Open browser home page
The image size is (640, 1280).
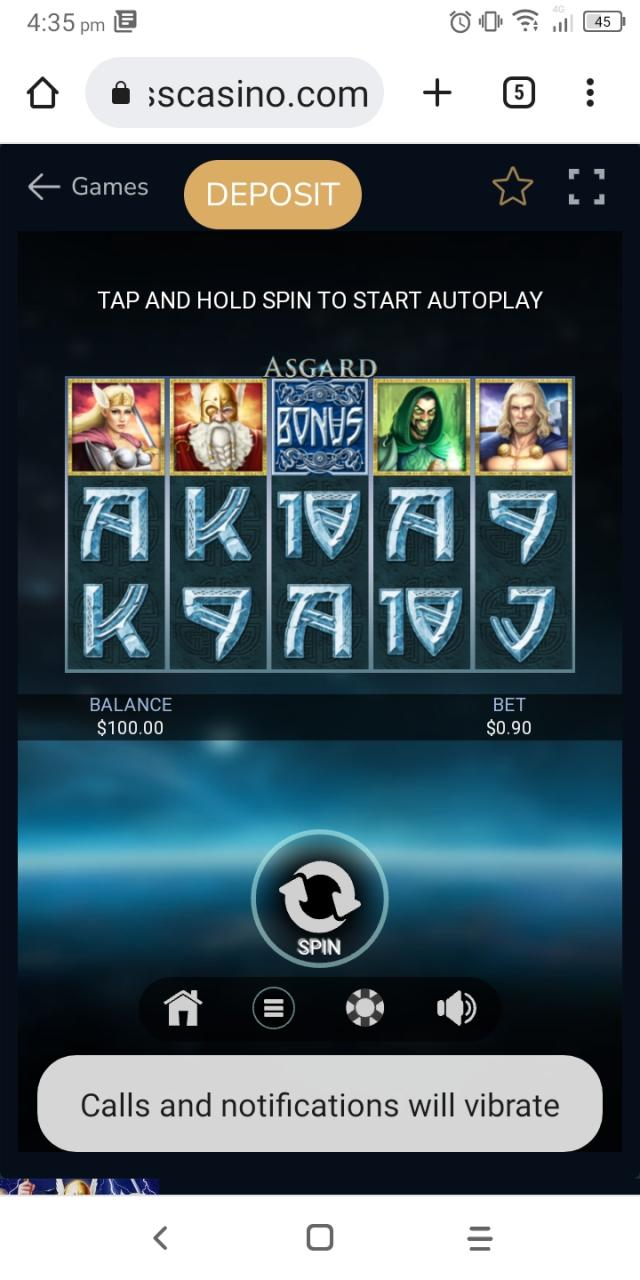(42, 93)
